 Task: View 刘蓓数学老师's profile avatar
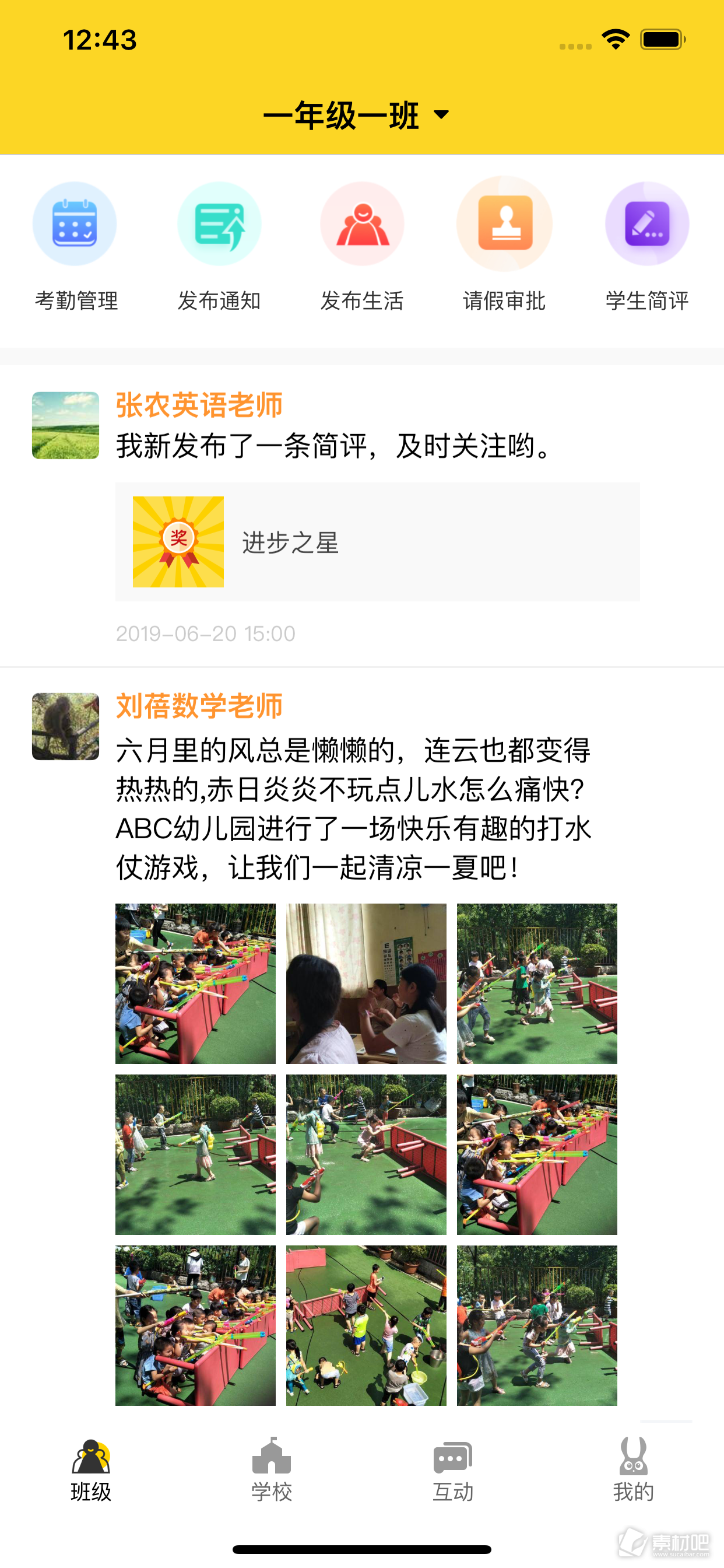pyautogui.click(x=66, y=726)
